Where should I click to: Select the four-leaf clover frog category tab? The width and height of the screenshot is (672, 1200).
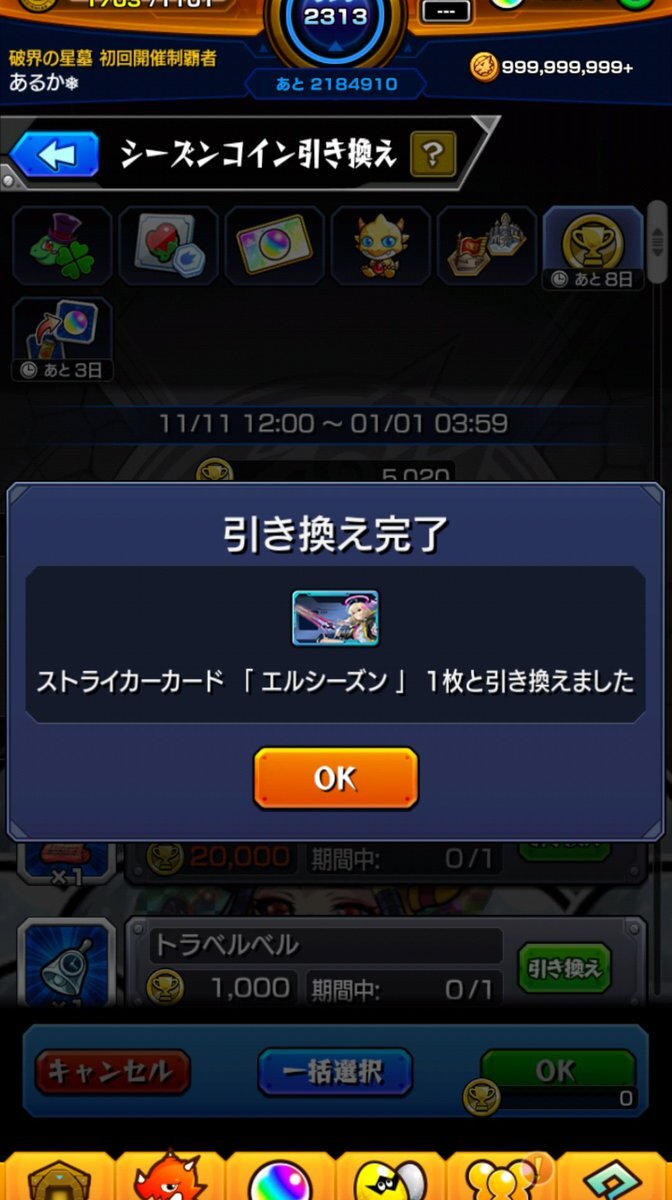tap(61, 246)
